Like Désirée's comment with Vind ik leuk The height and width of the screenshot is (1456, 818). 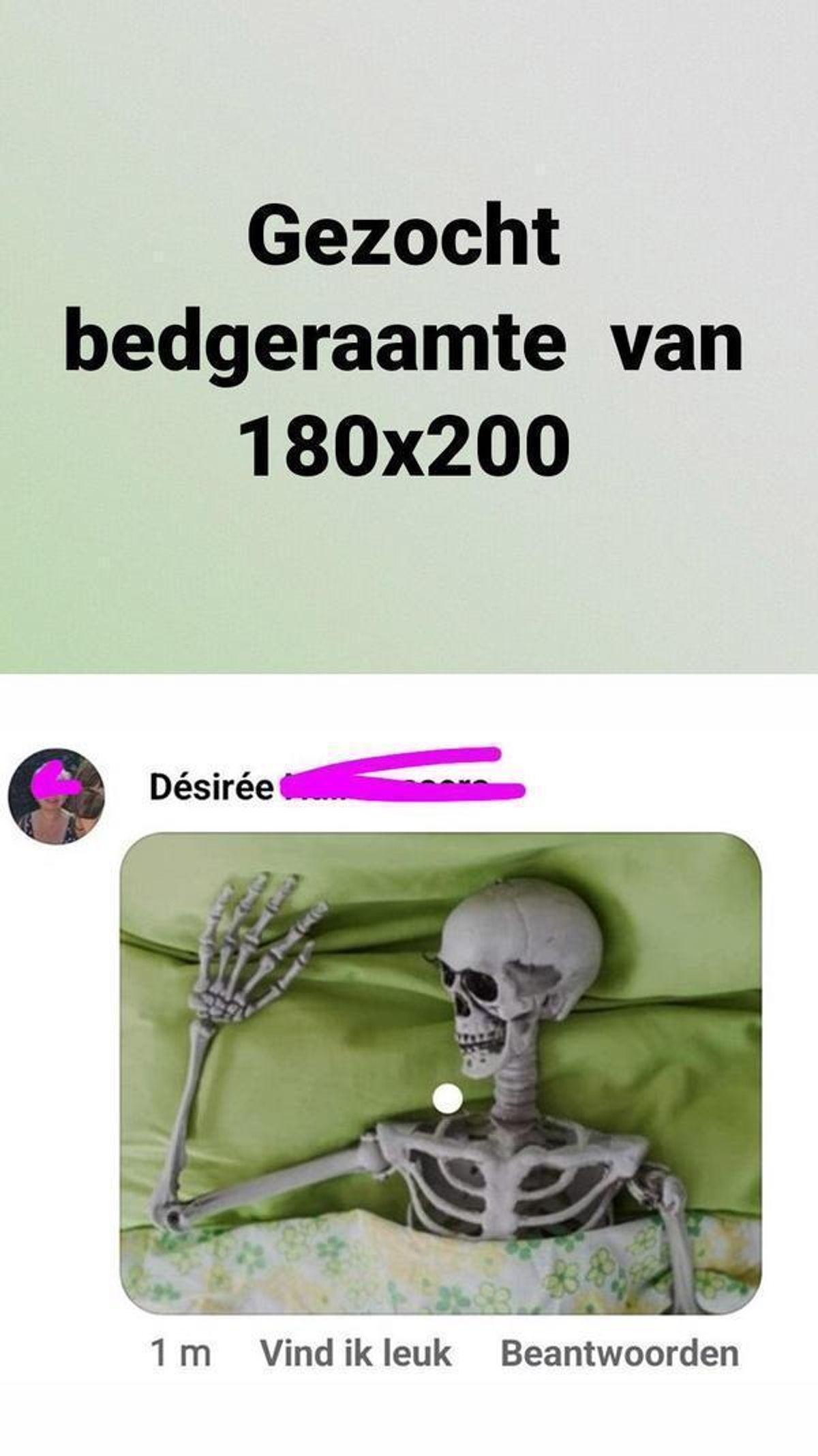[355, 1352]
